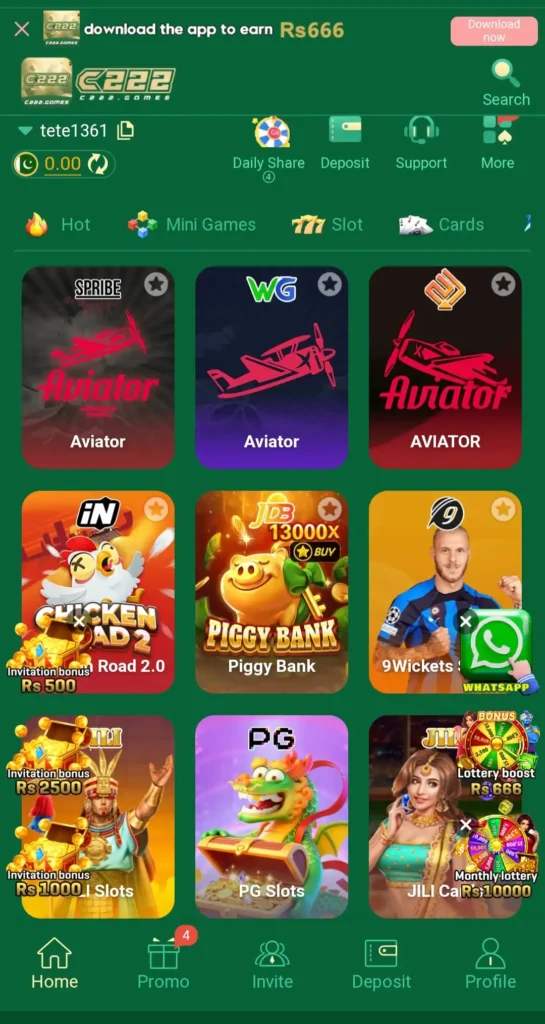Refresh the wallet balance
The width and height of the screenshot is (545, 1024).
point(98,164)
